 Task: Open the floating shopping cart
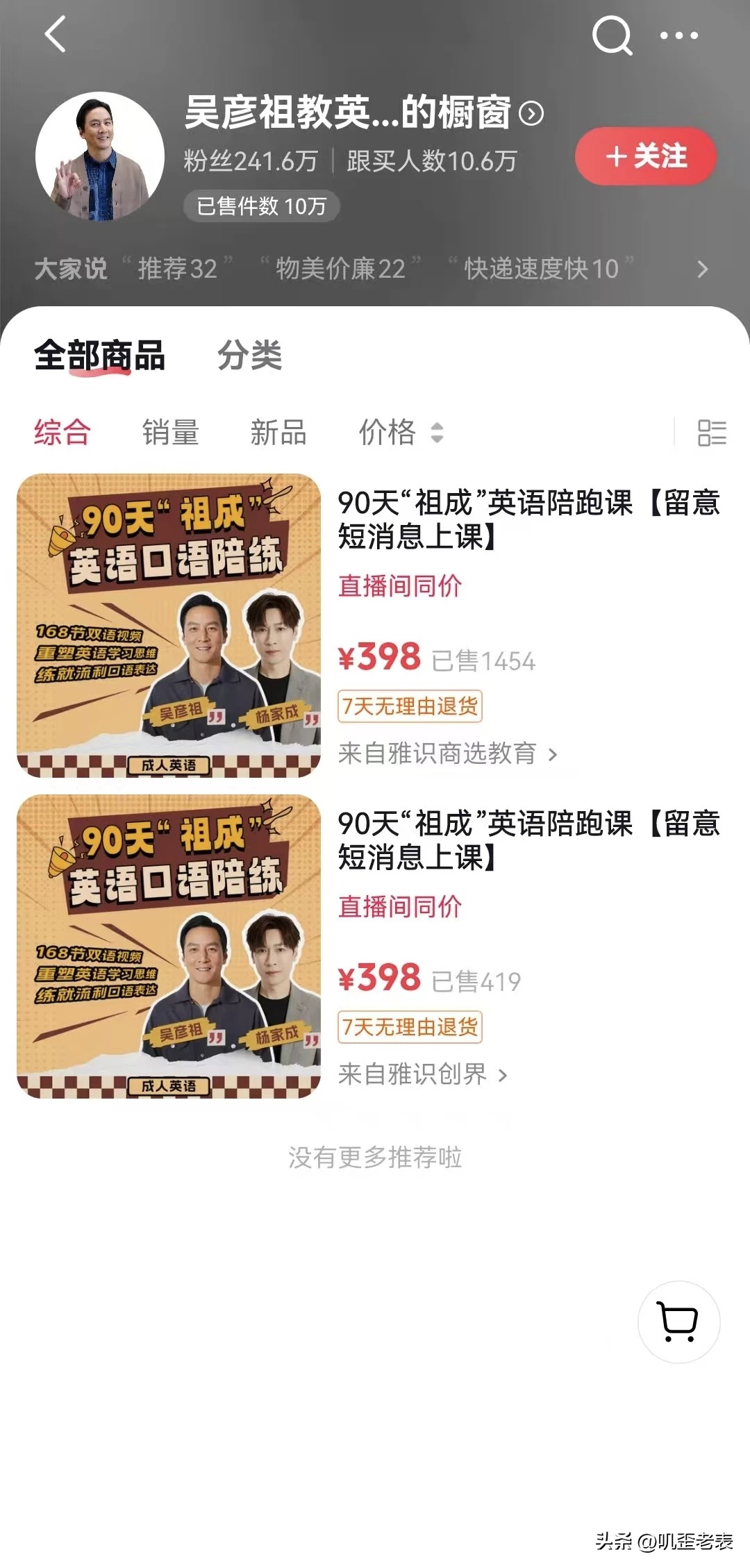point(678,1321)
